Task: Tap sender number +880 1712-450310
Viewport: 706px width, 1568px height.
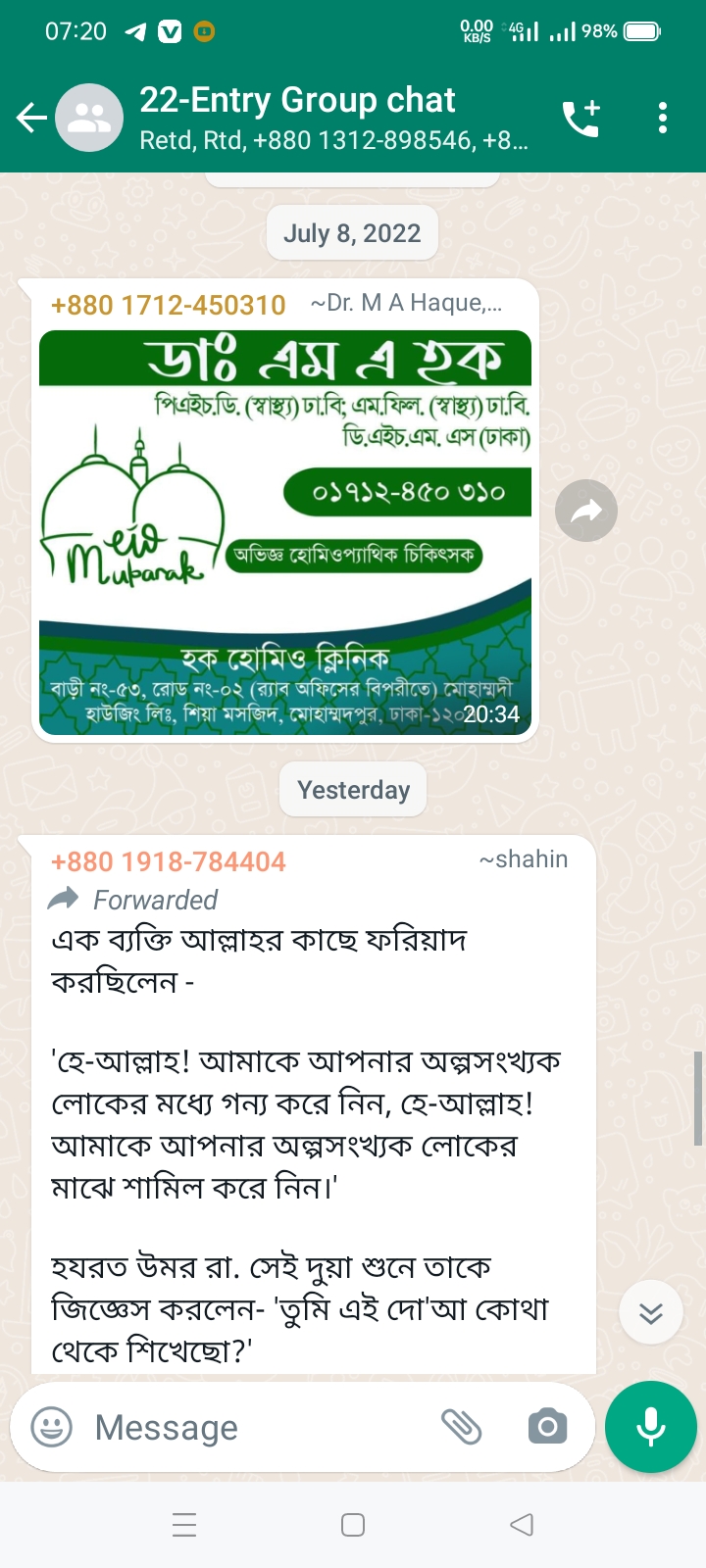Action: pyautogui.click(x=169, y=305)
